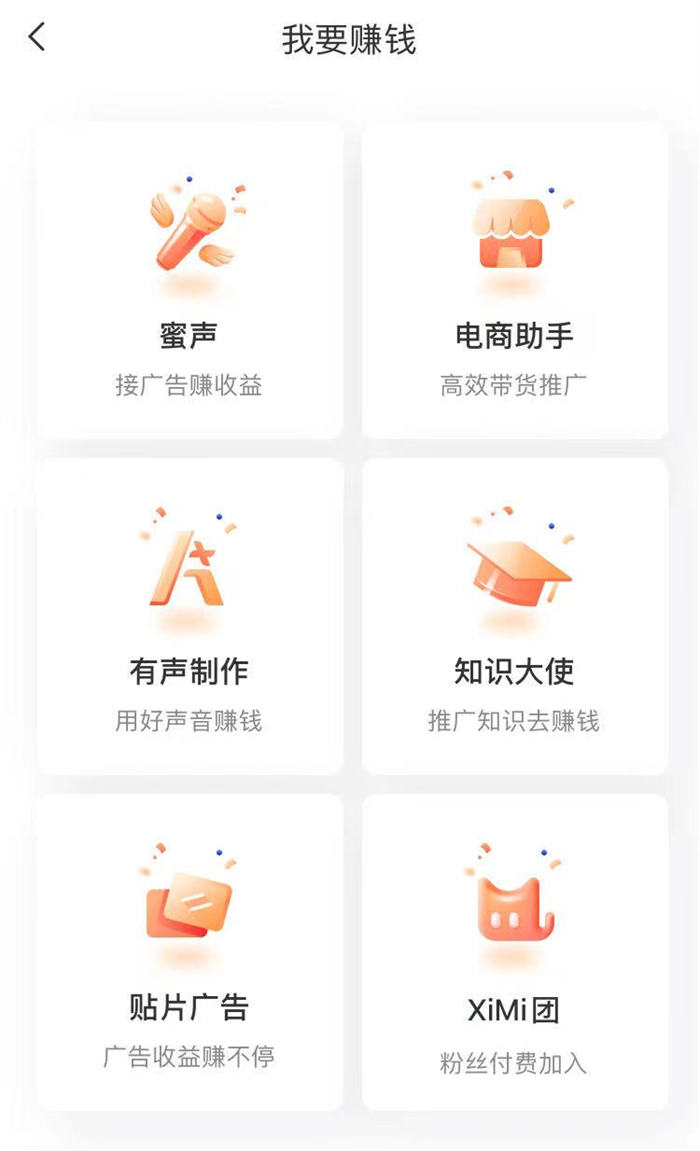The width and height of the screenshot is (700, 1151).
Task: Open the 蜜声 ad earnings card
Action: tap(189, 280)
